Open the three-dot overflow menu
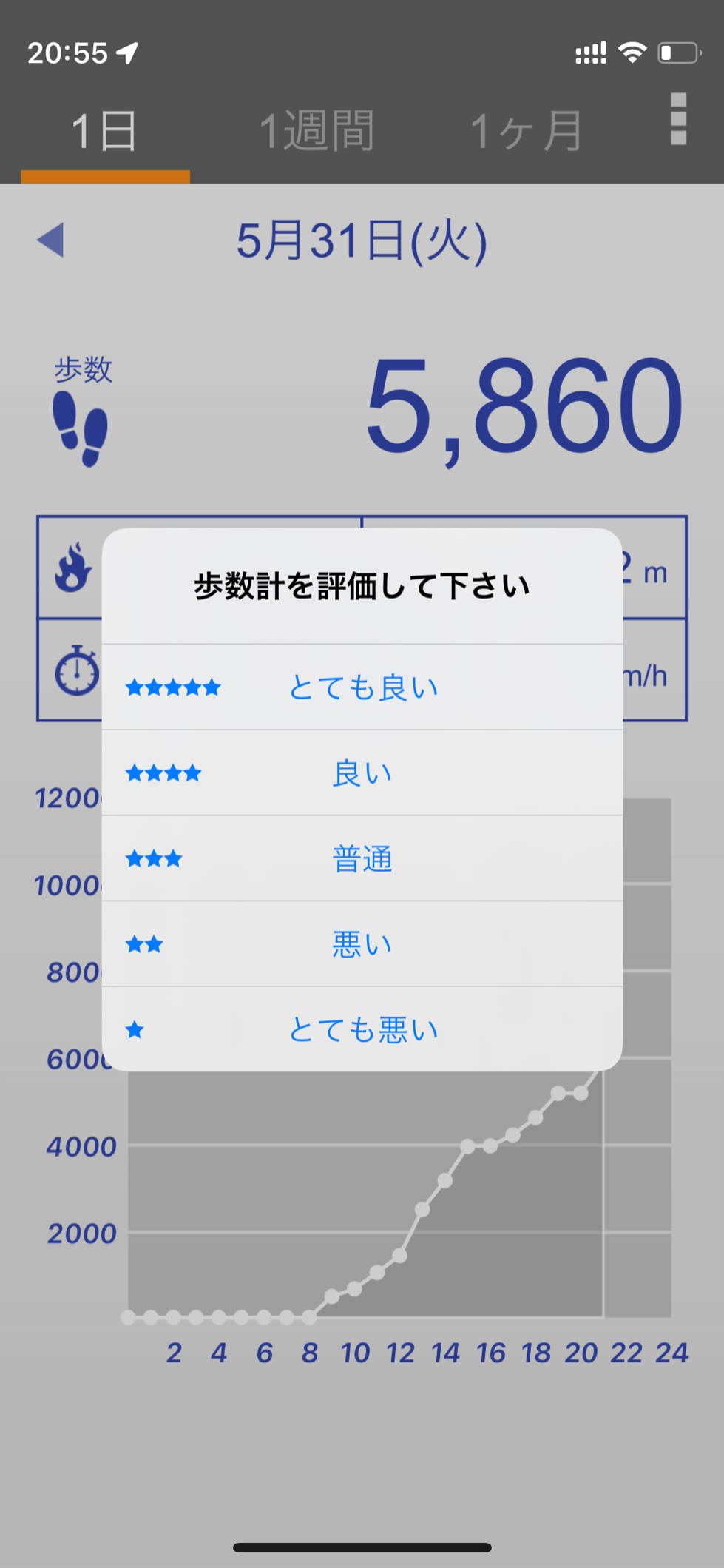 (x=678, y=119)
